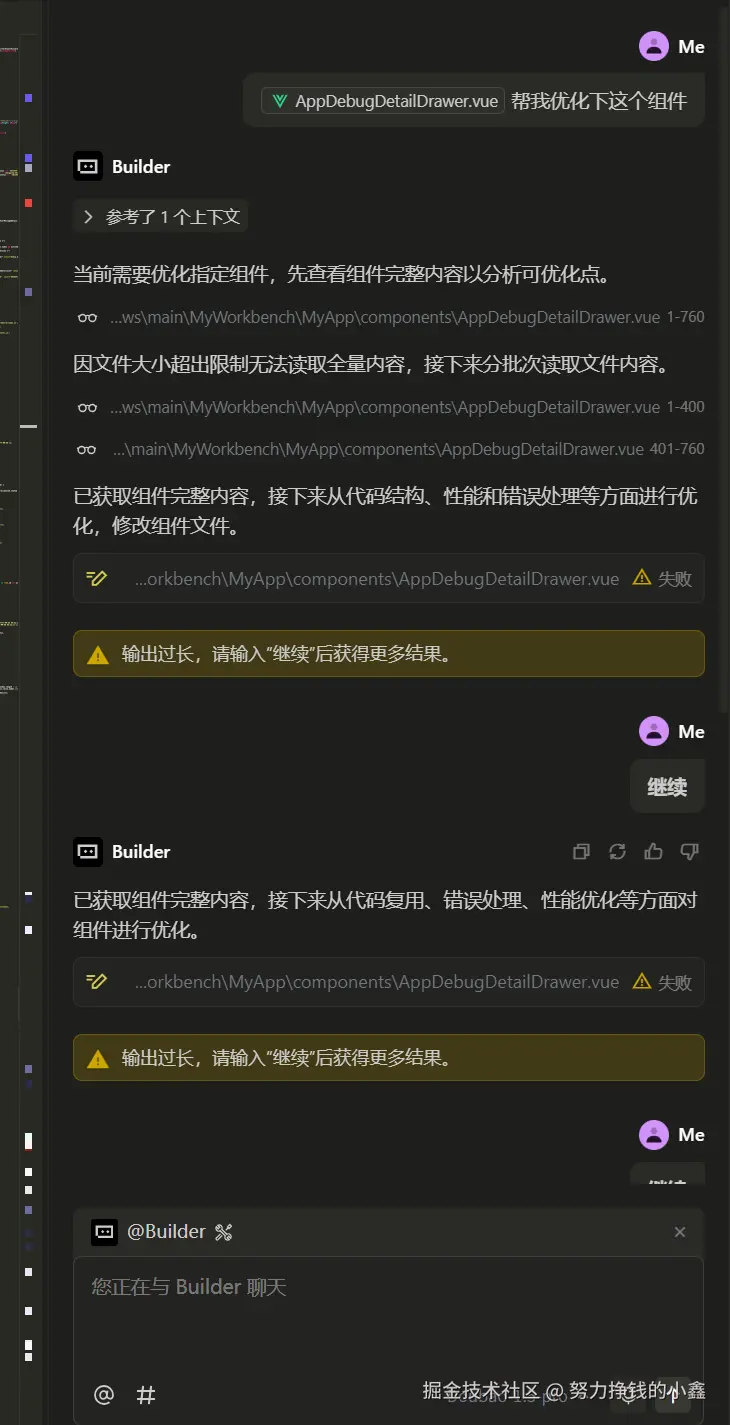Regenerate Builder's latest reply
The width and height of the screenshot is (730, 1425).
click(617, 852)
